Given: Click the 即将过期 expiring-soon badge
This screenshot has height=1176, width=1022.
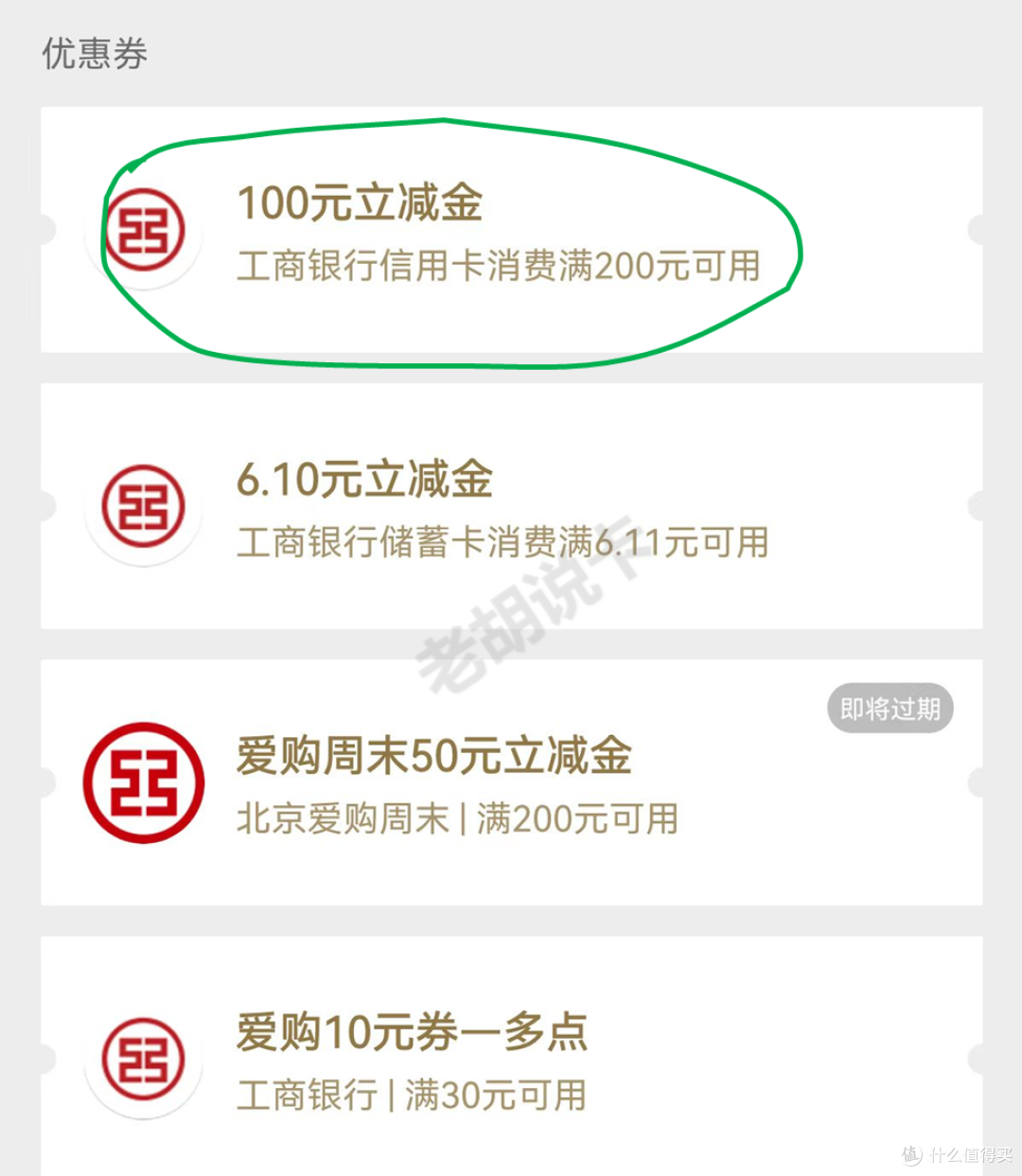Looking at the screenshot, I should click(x=890, y=708).
